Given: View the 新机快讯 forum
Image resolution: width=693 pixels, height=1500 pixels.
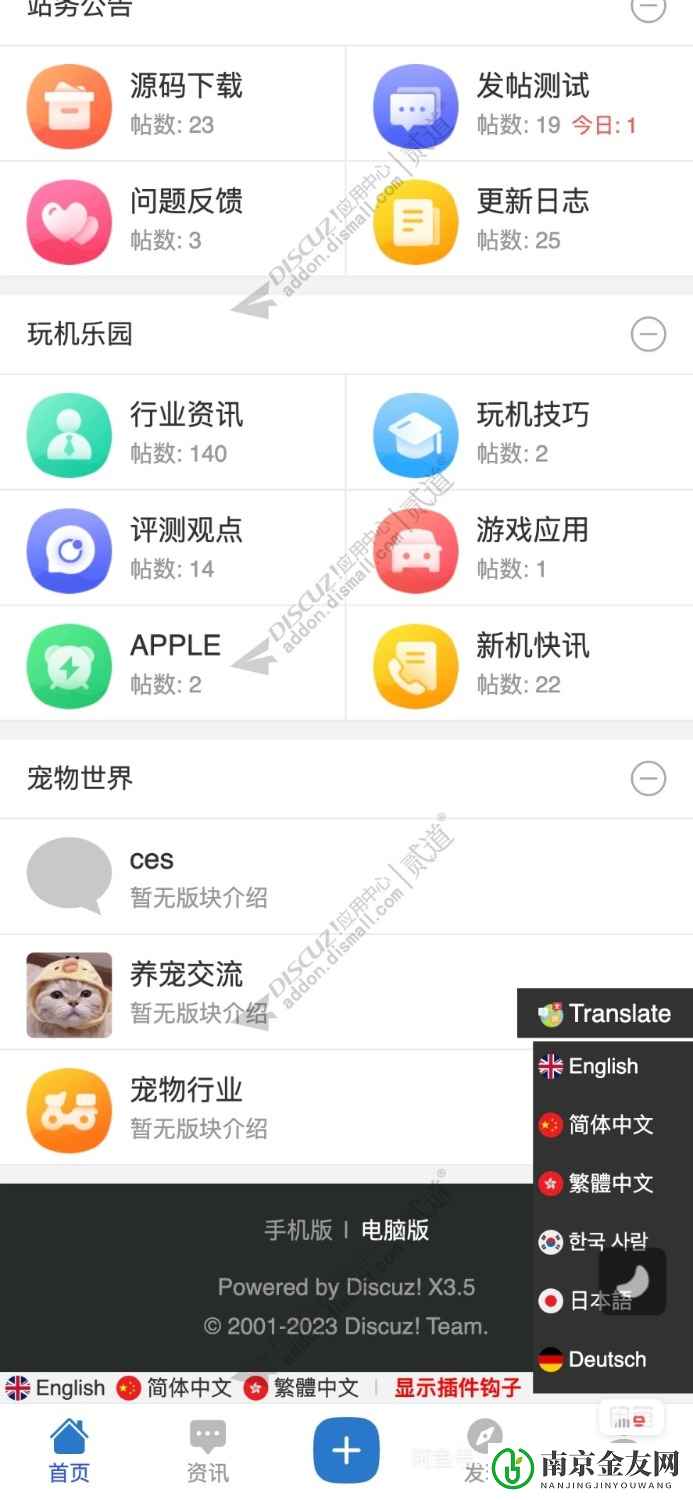Looking at the screenshot, I should pos(532,646).
